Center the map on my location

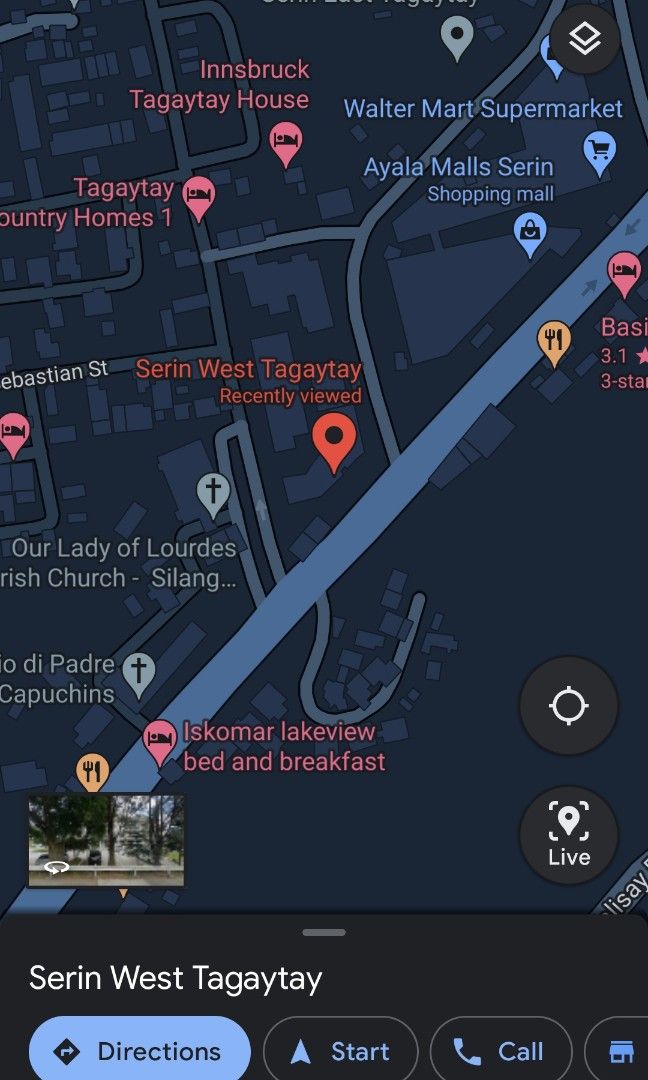(x=568, y=706)
